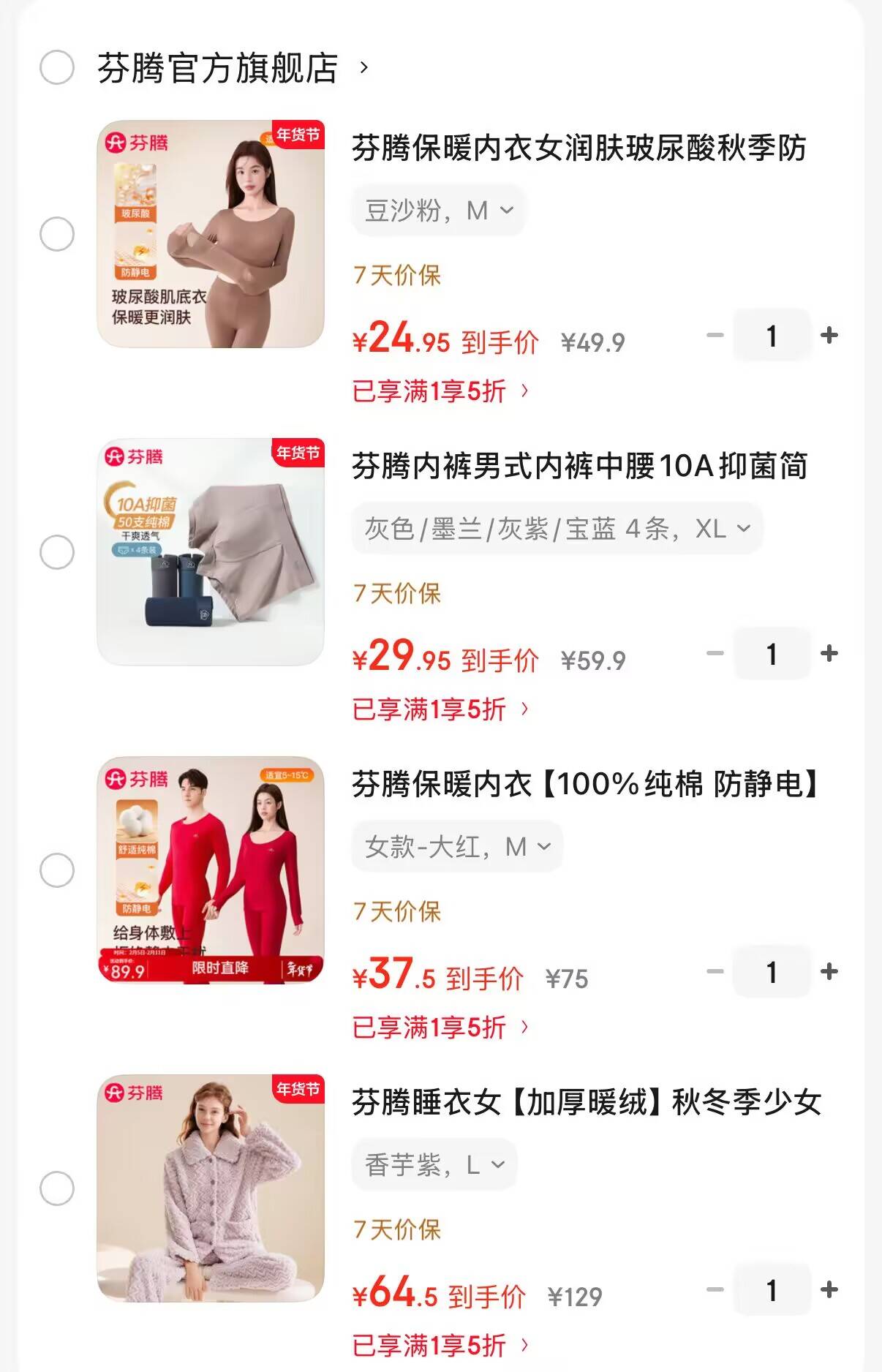Viewport: 882px width, 1372px height.
Task: Open the 芬腾保暖内衣女润肤玻尿酸 product title
Action: 579,148
